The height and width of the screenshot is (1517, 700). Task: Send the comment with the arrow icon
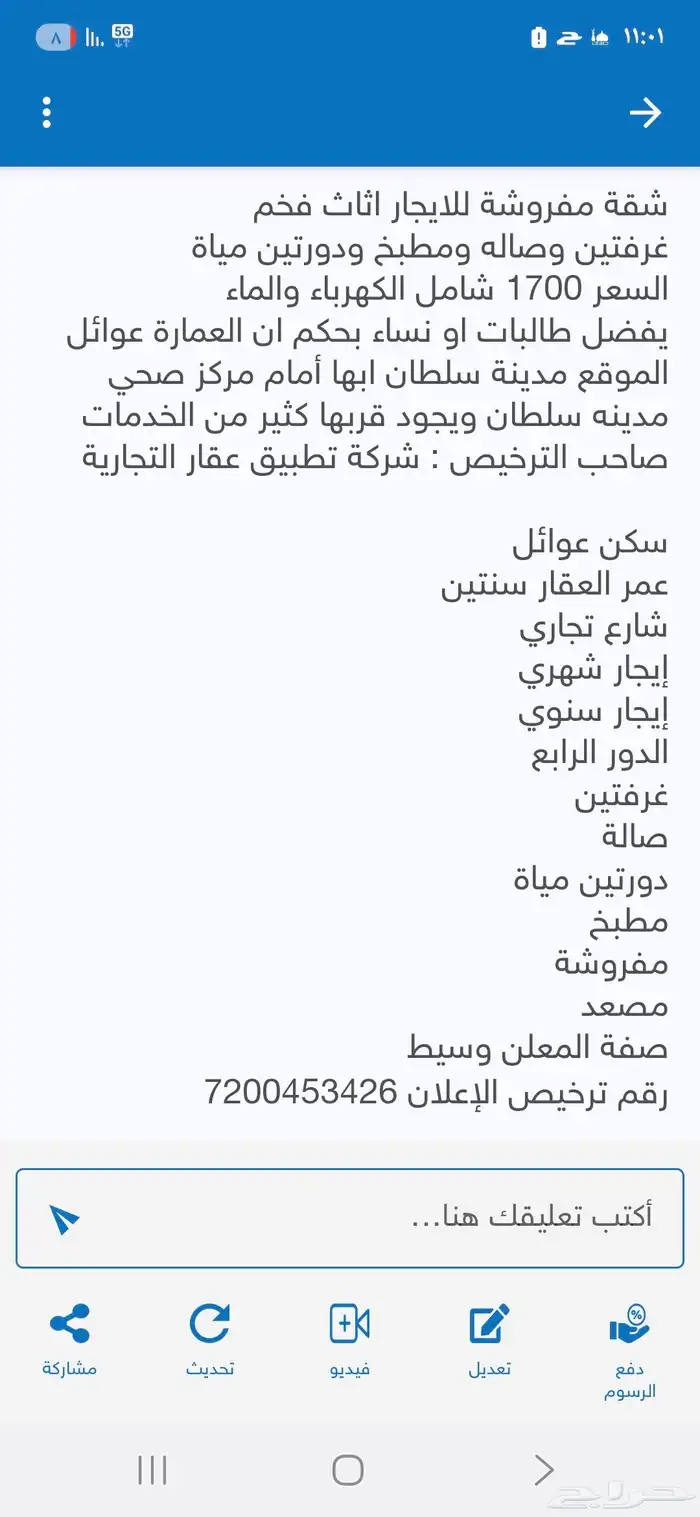pos(64,1218)
